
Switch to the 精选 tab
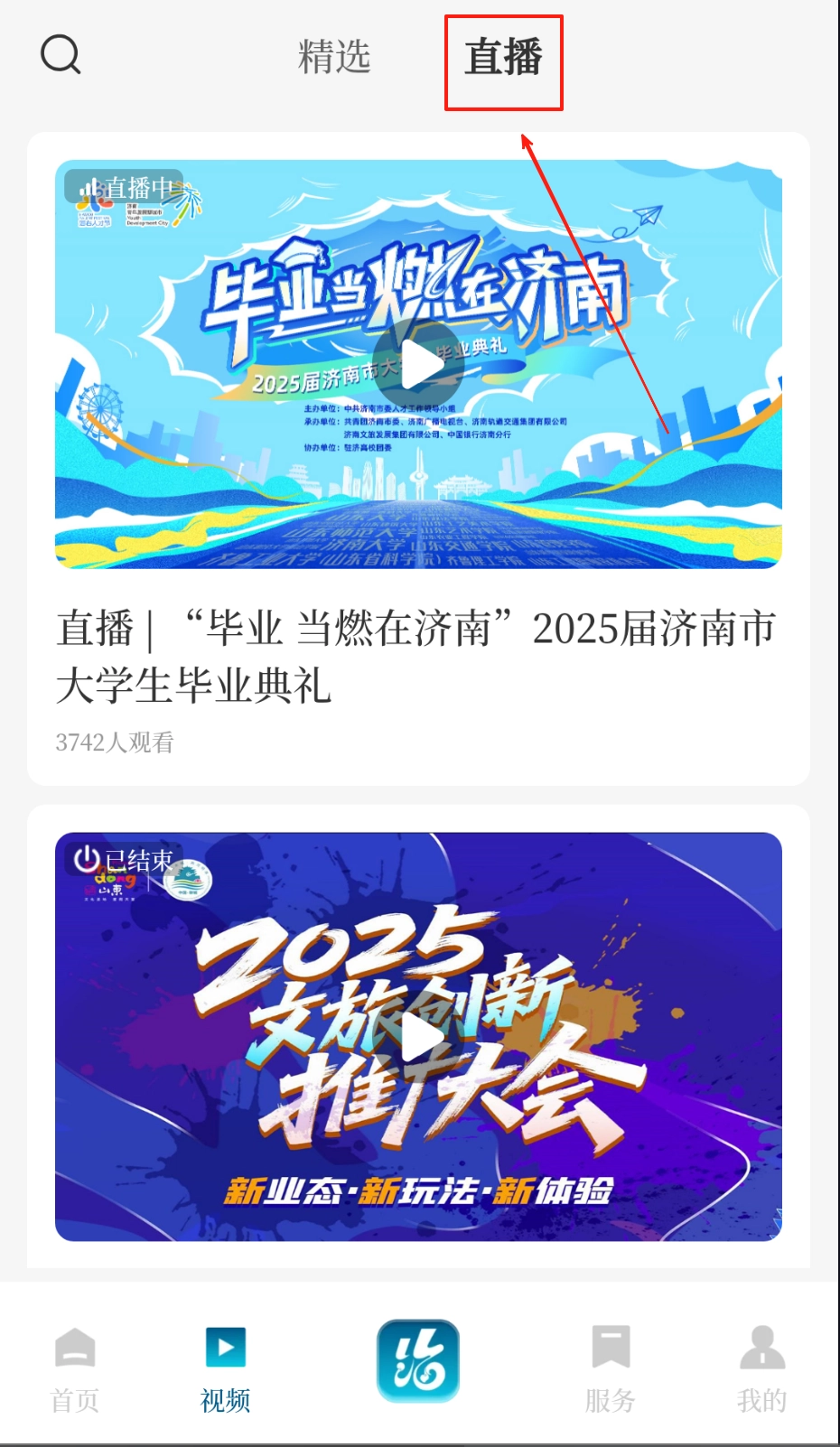click(x=334, y=57)
